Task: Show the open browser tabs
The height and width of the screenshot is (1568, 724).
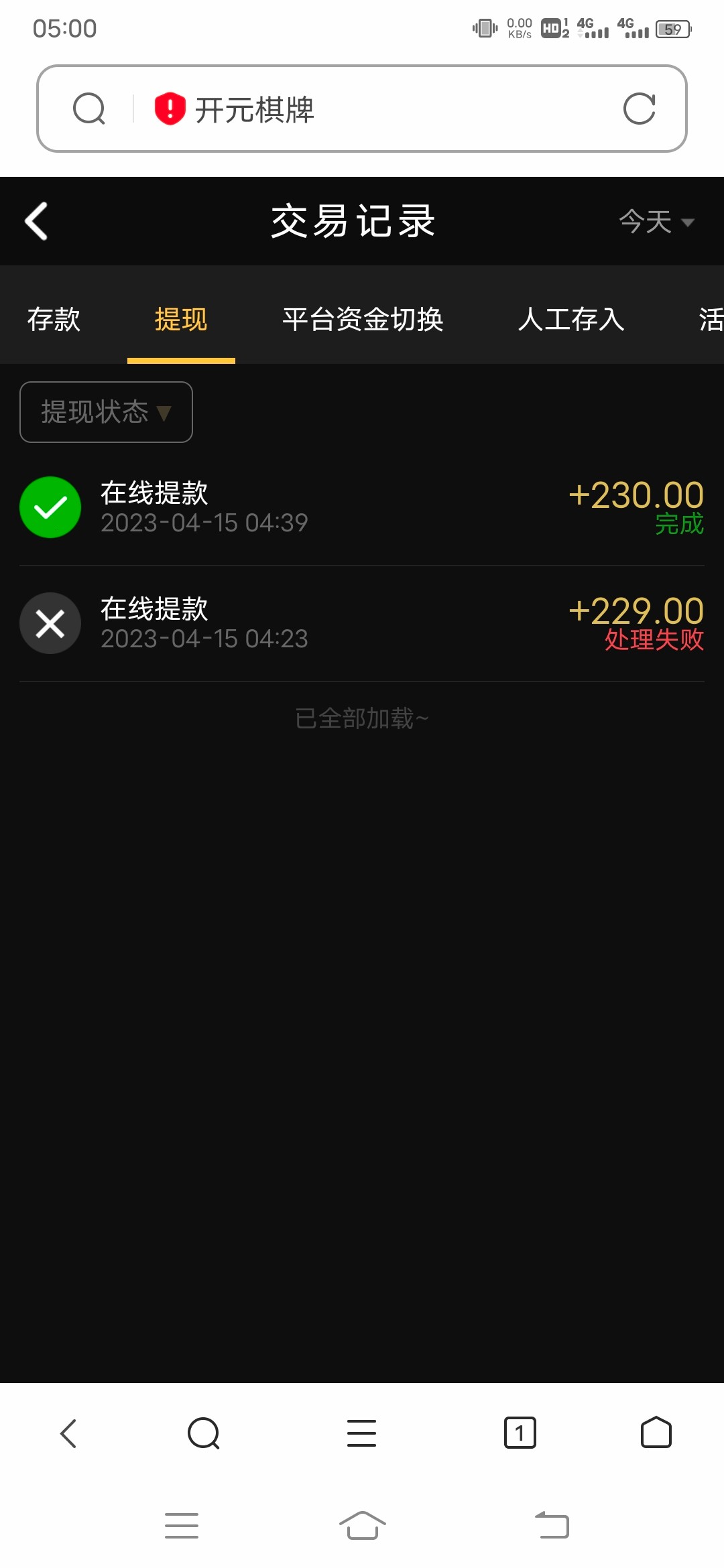Action: (x=520, y=1433)
